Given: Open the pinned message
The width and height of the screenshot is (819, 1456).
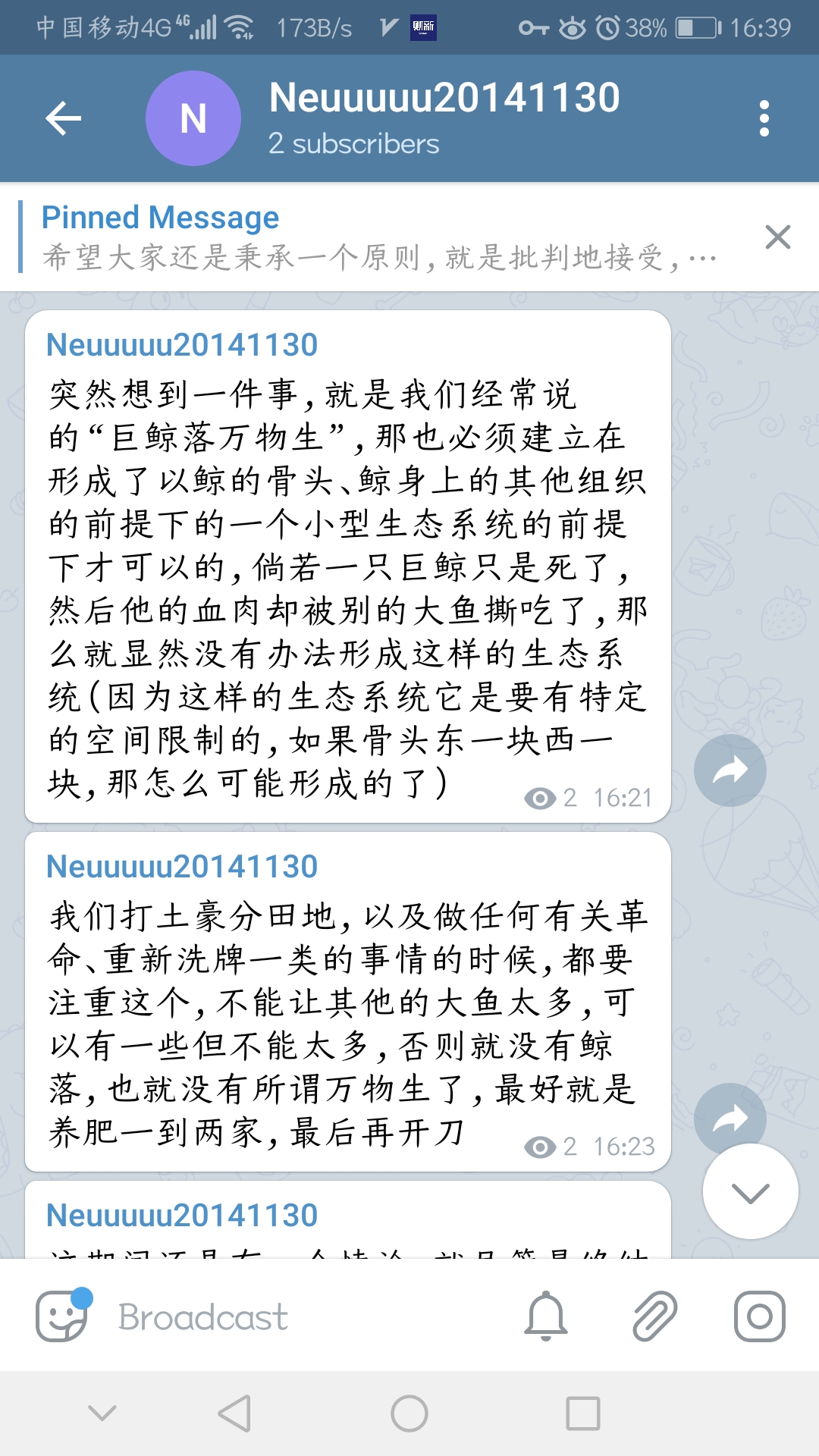Looking at the screenshot, I should tap(379, 237).
